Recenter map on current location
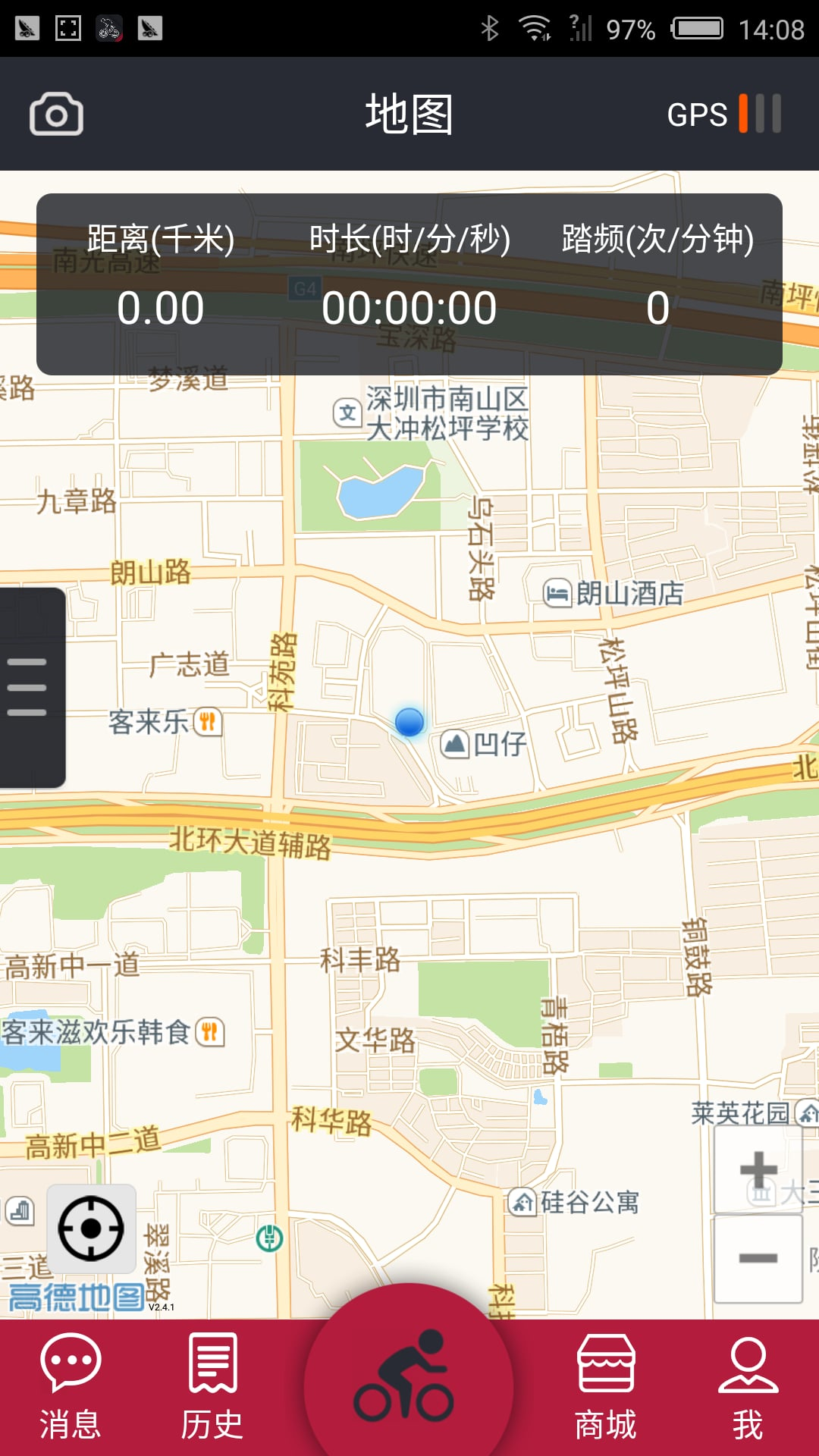Viewport: 819px width, 1456px height. click(91, 1228)
